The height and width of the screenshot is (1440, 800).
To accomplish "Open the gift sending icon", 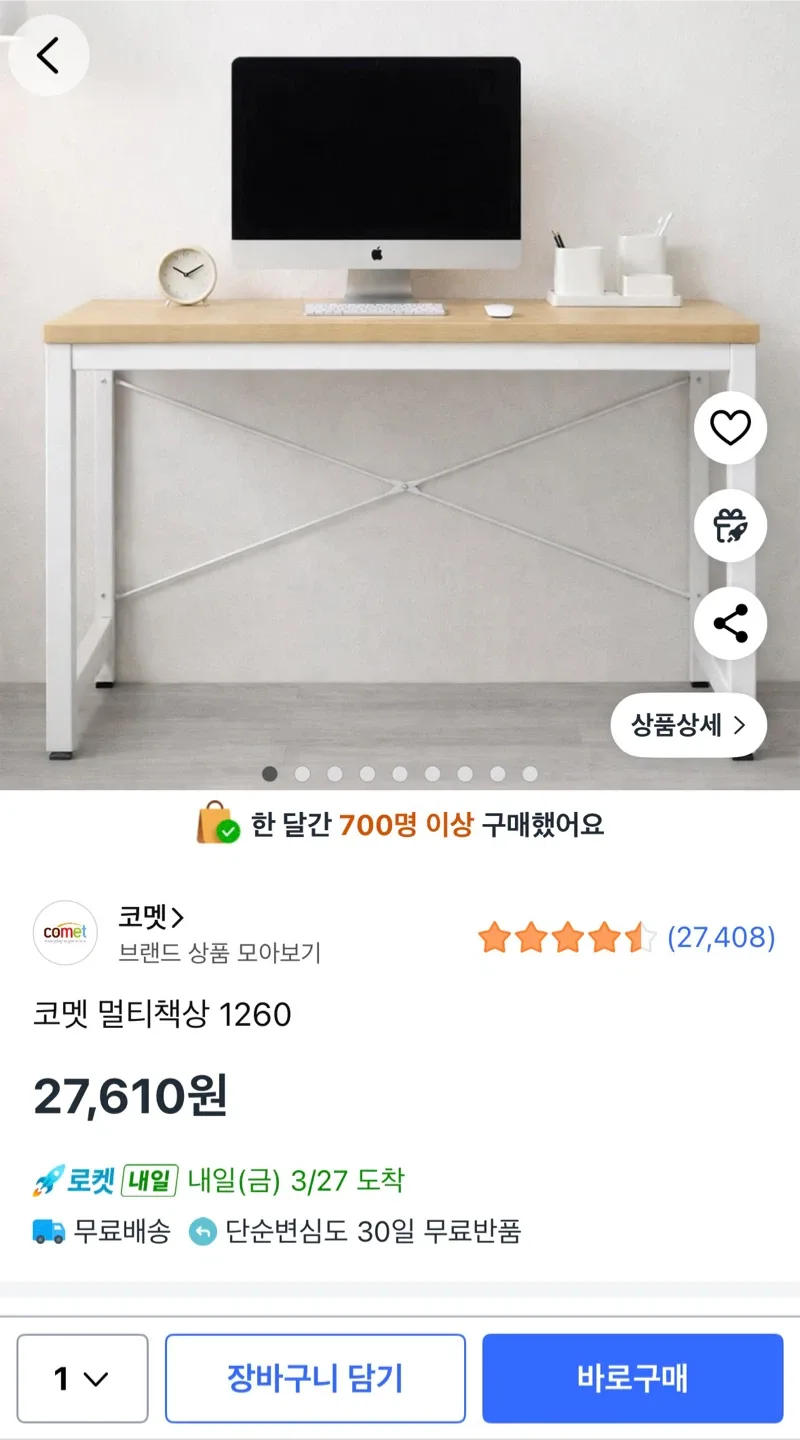I will [731, 525].
